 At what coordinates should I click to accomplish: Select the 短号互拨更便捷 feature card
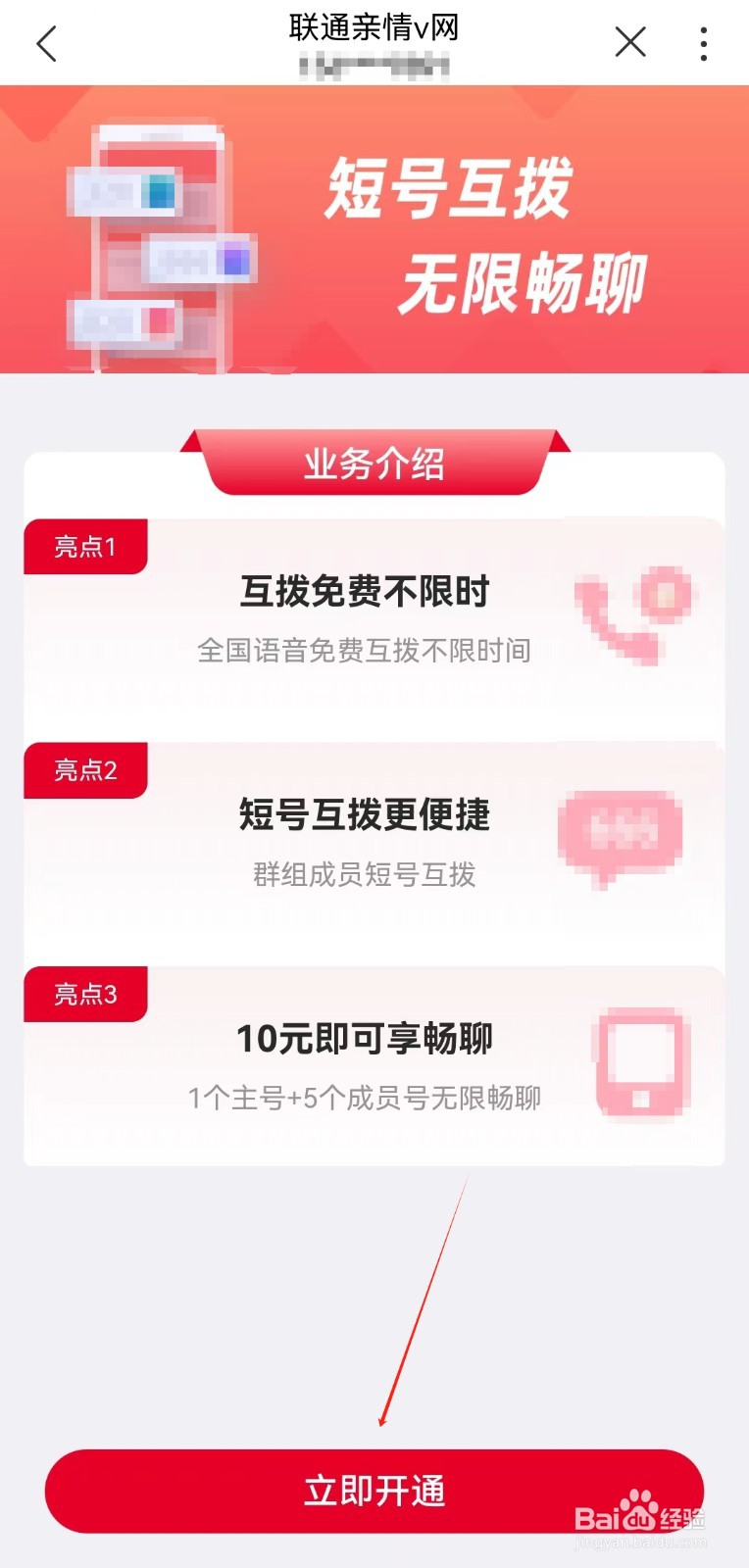click(374, 843)
